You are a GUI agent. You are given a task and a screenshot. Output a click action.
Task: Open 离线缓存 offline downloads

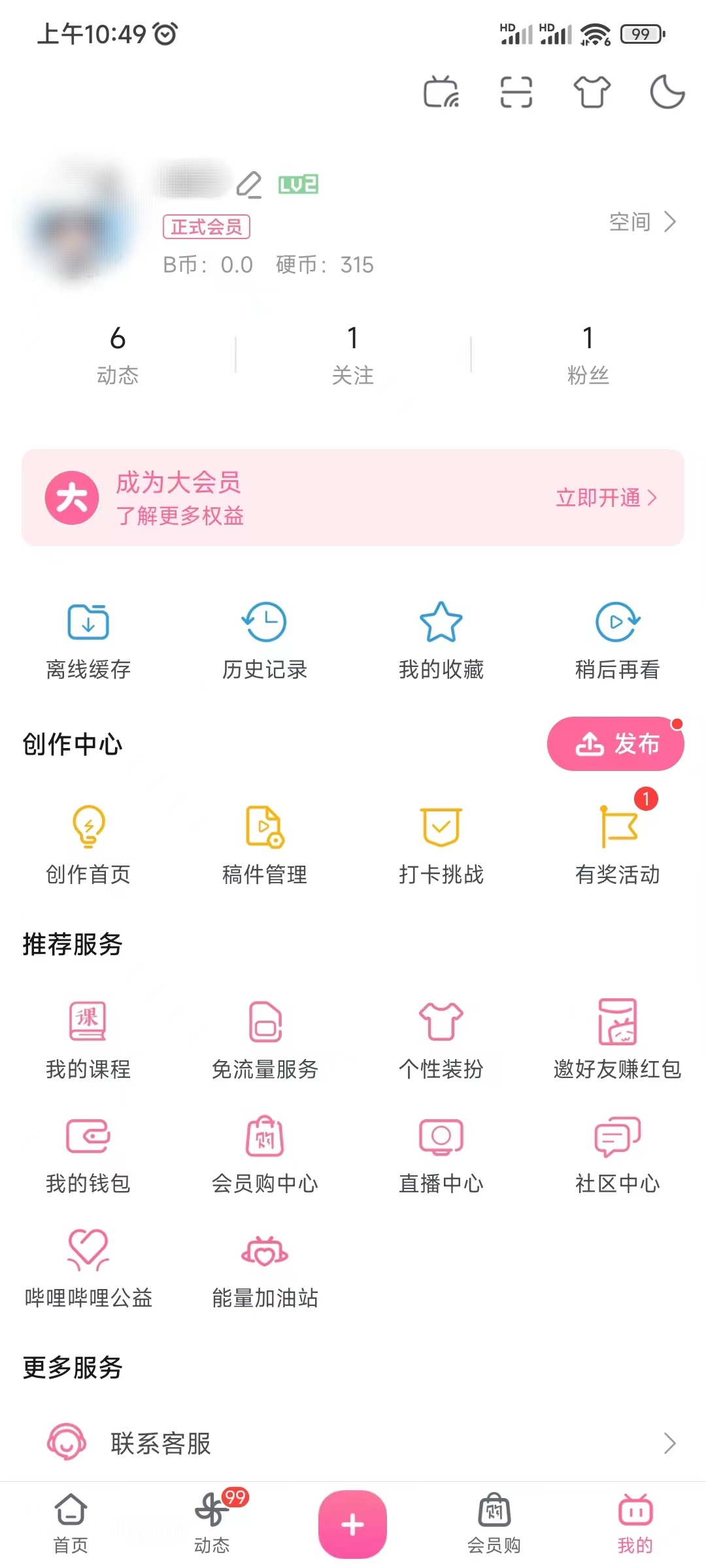88,637
